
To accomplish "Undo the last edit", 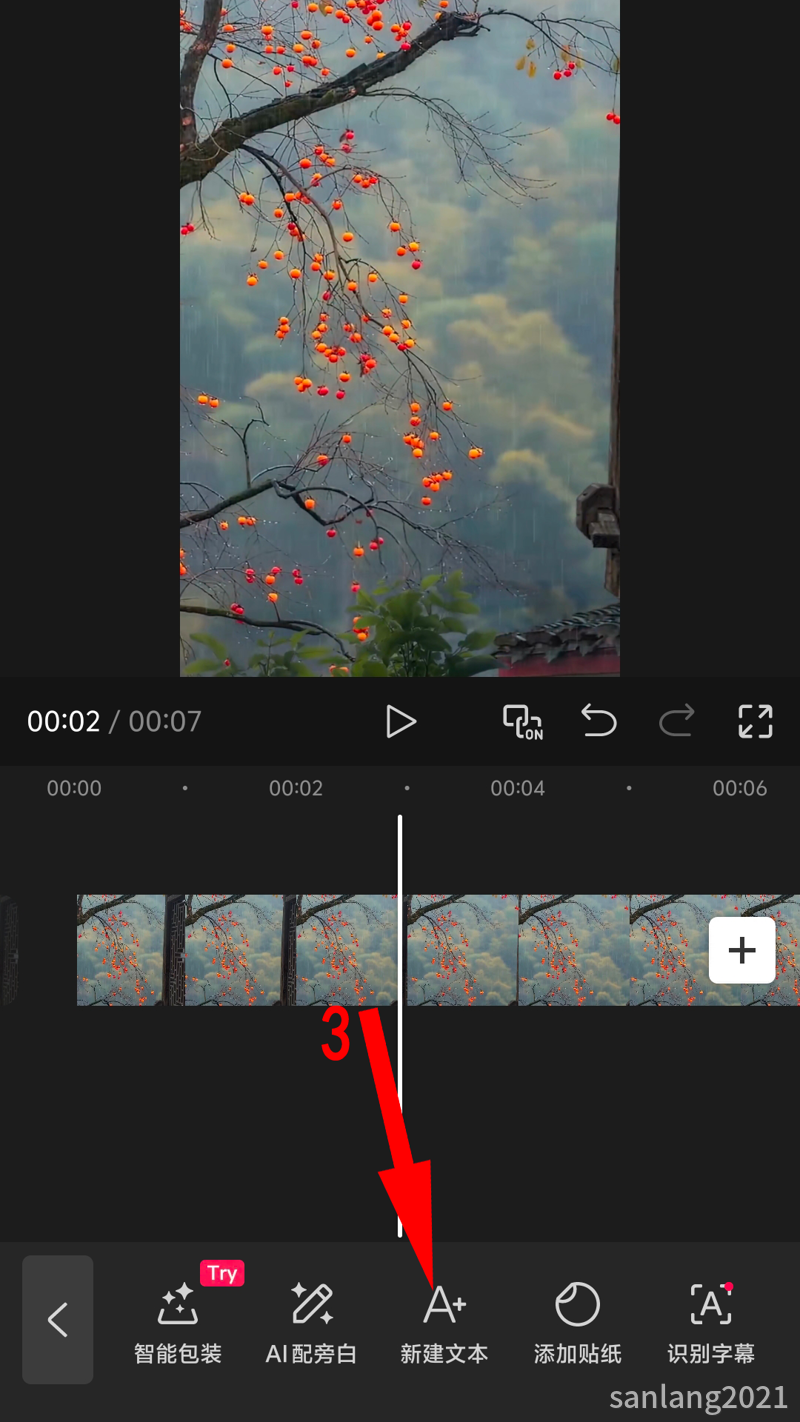I will coord(599,720).
